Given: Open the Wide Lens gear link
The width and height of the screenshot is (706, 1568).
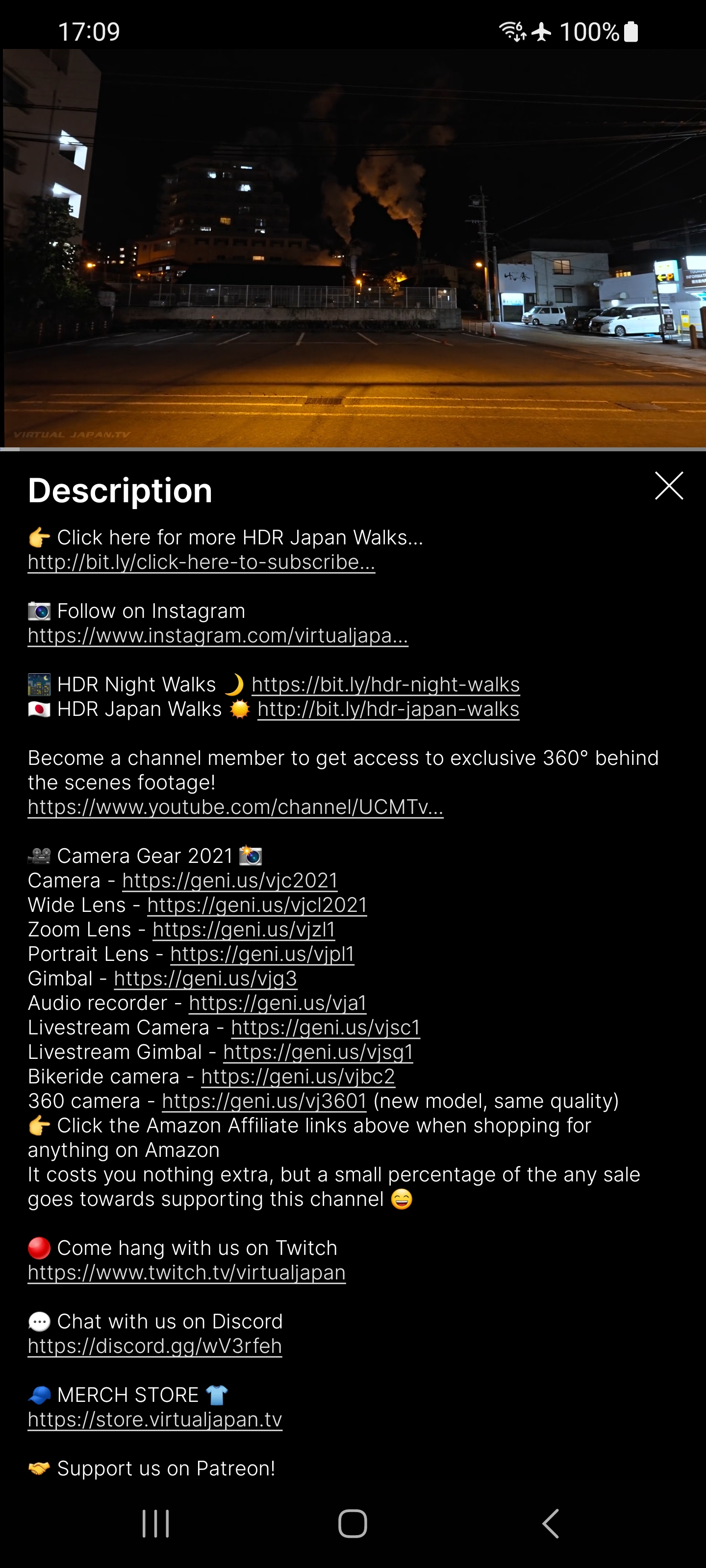Looking at the screenshot, I should click(x=257, y=905).
